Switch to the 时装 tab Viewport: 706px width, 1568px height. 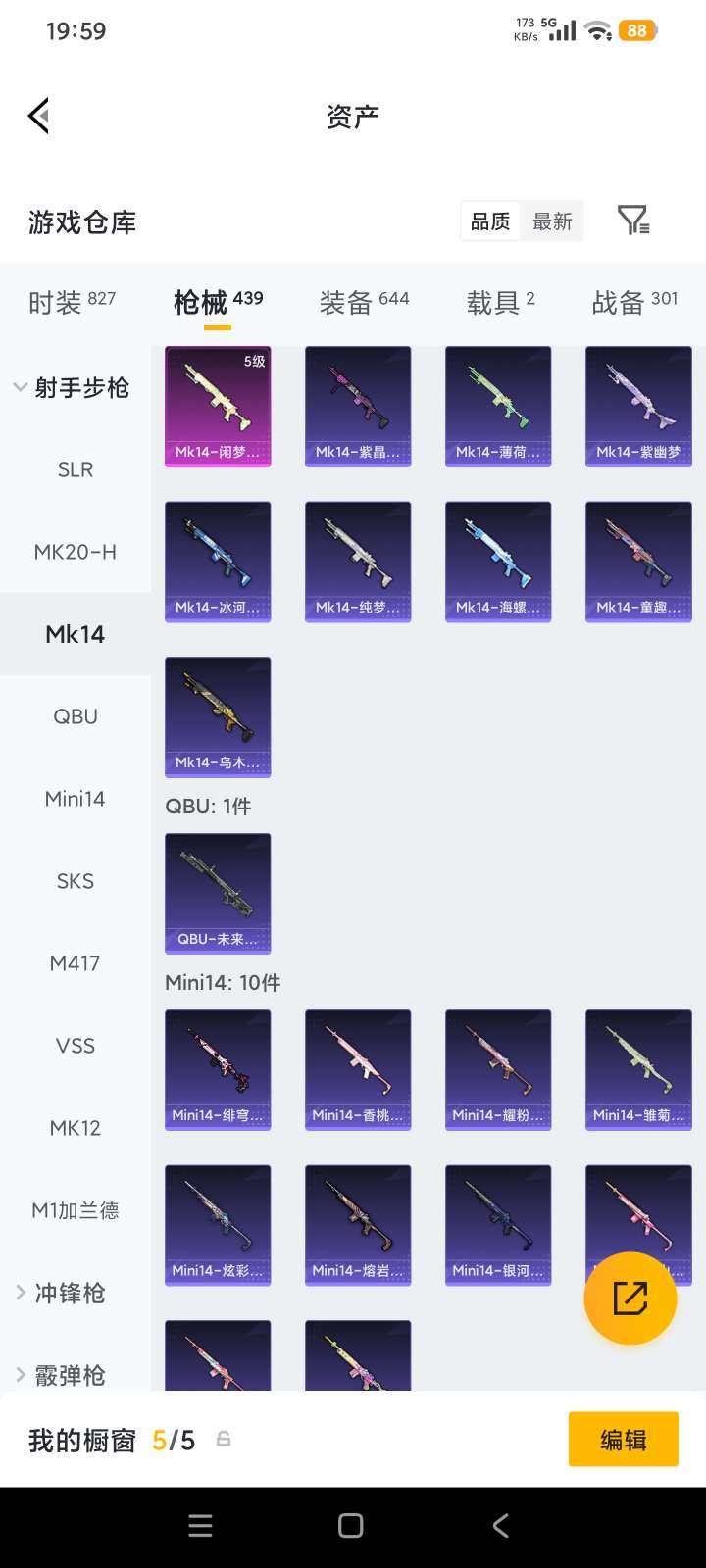(72, 301)
